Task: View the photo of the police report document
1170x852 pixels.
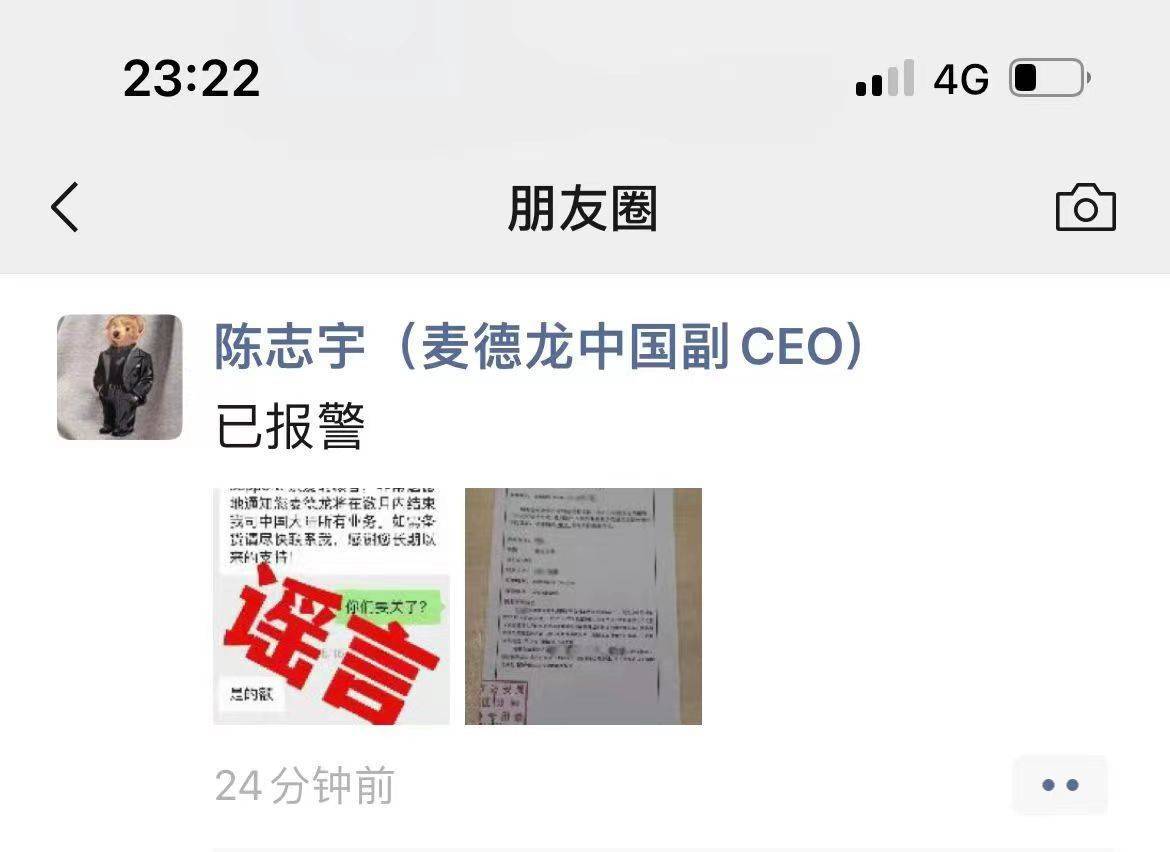Action: (583, 606)
